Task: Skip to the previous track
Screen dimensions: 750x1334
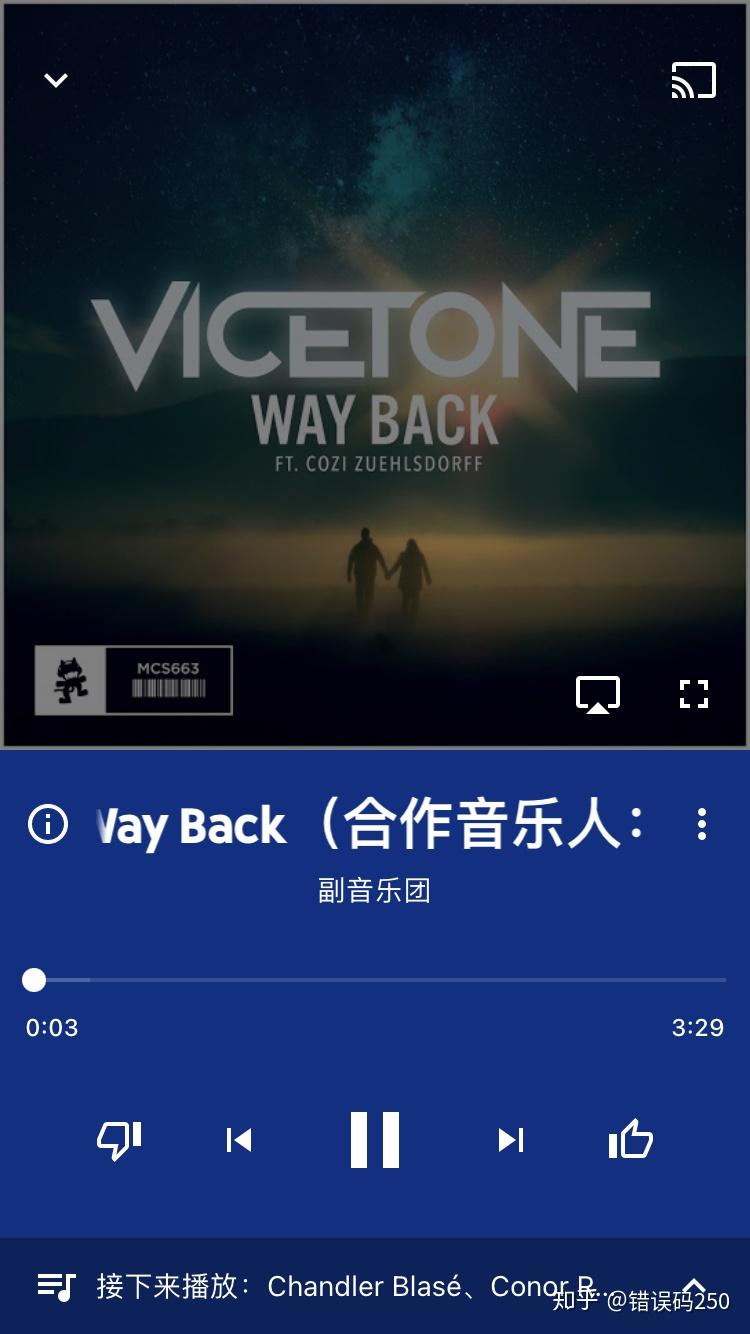Action: click(x=240, y=1140)
